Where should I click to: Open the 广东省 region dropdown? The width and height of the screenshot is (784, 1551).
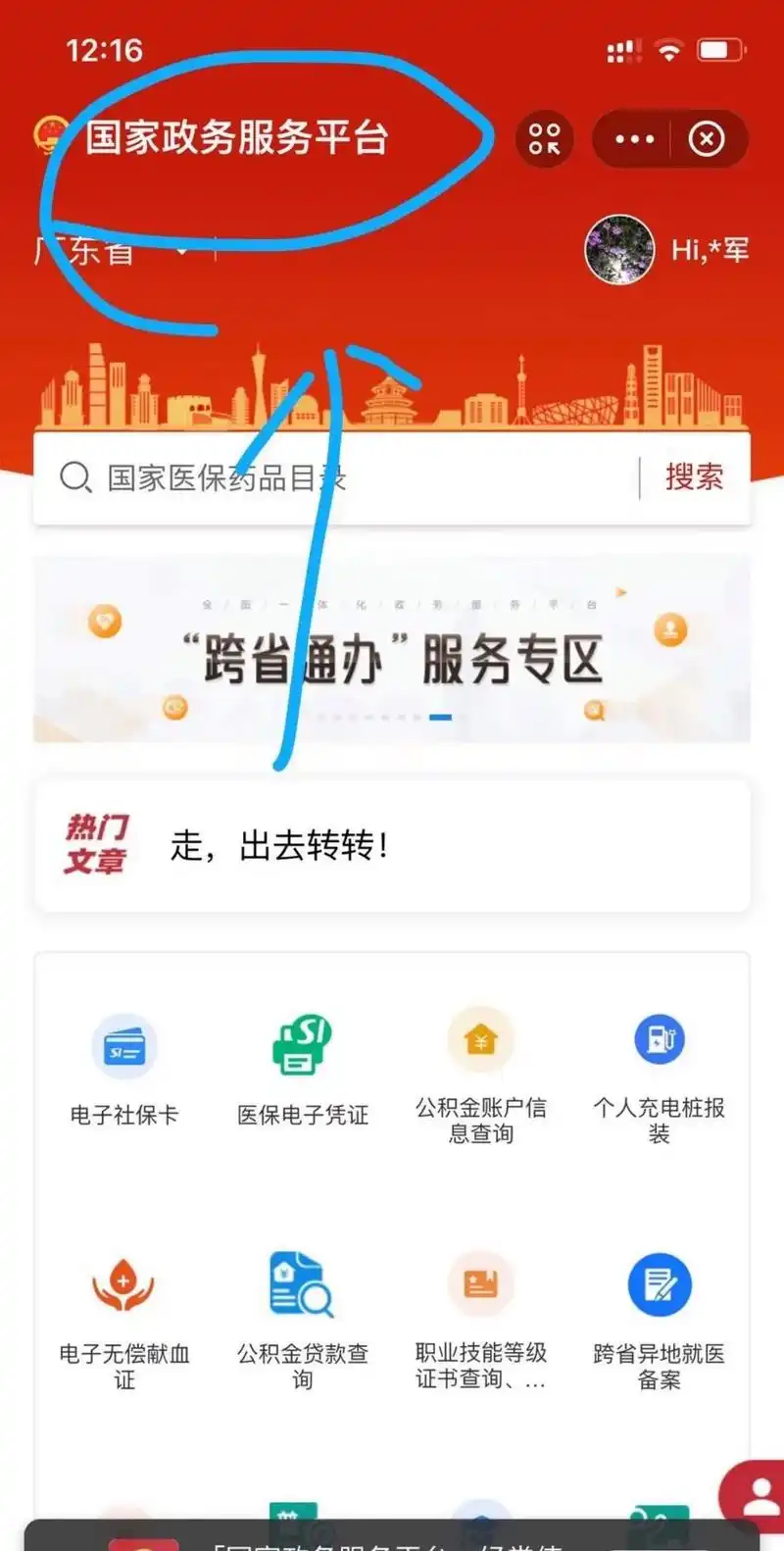pyautogui.click(x=113, y=251)
